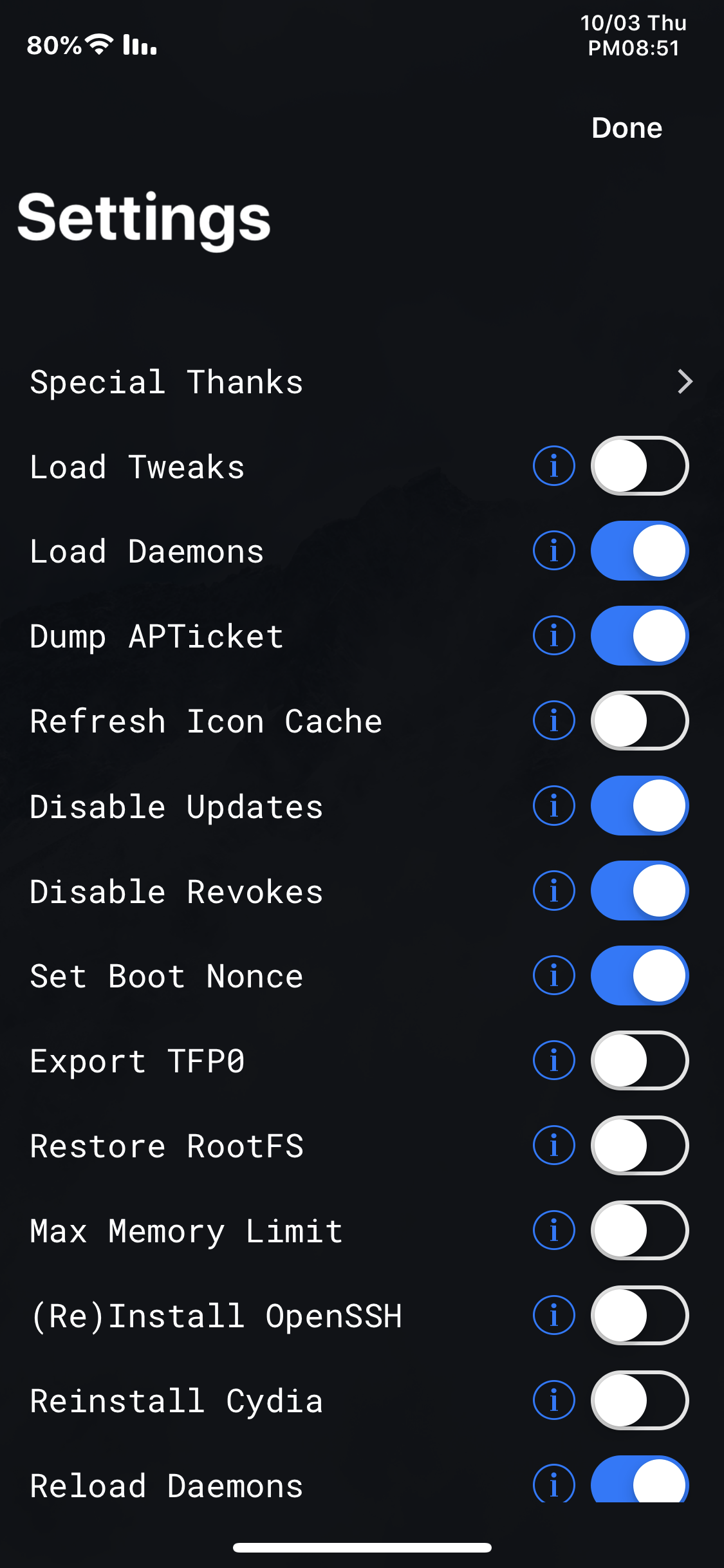The image size is (724, 1568).
Task: Enable Max Memory Limit
Action: pos(640,1231)
